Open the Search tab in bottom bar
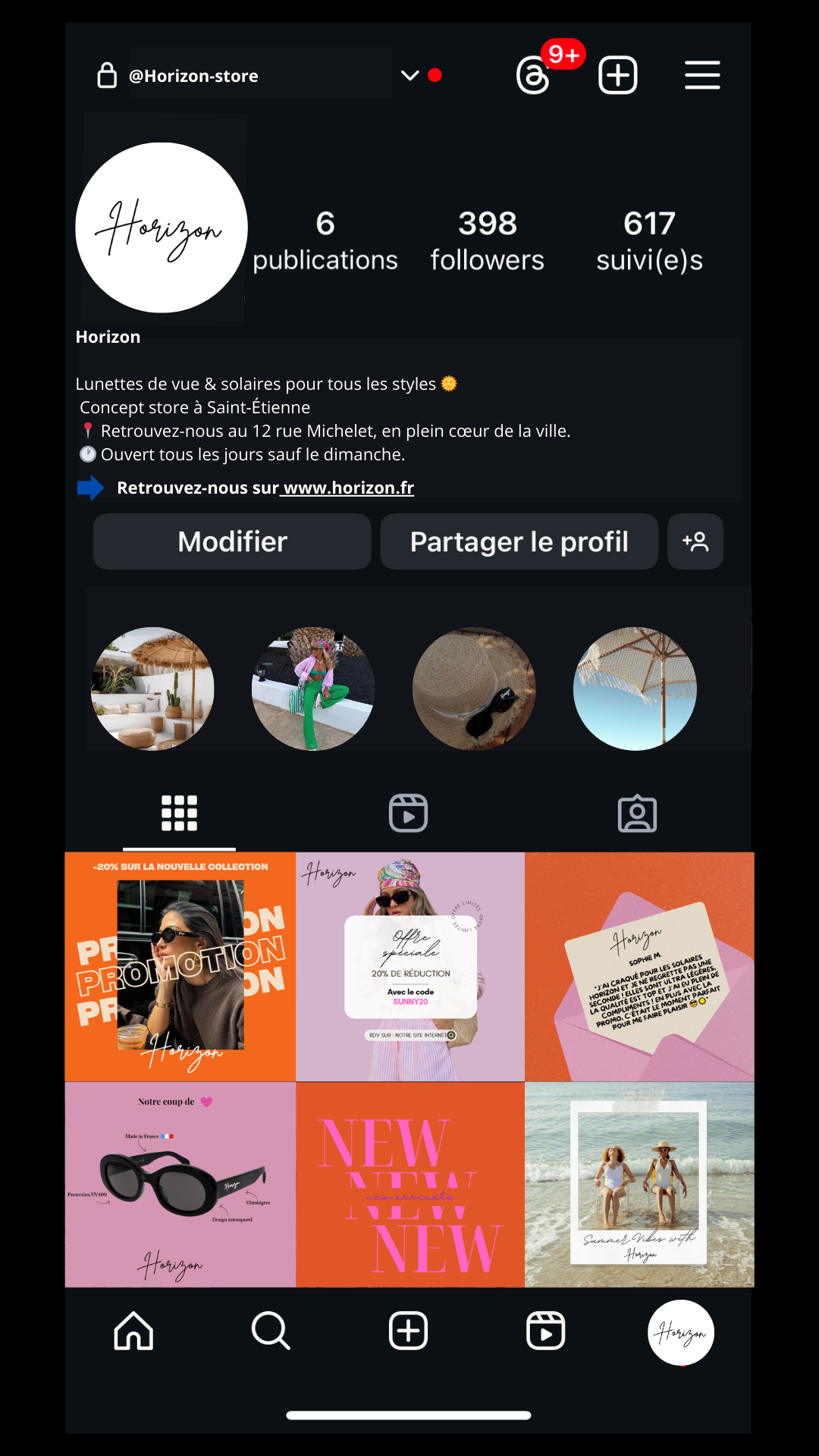 pos(271,1331)
